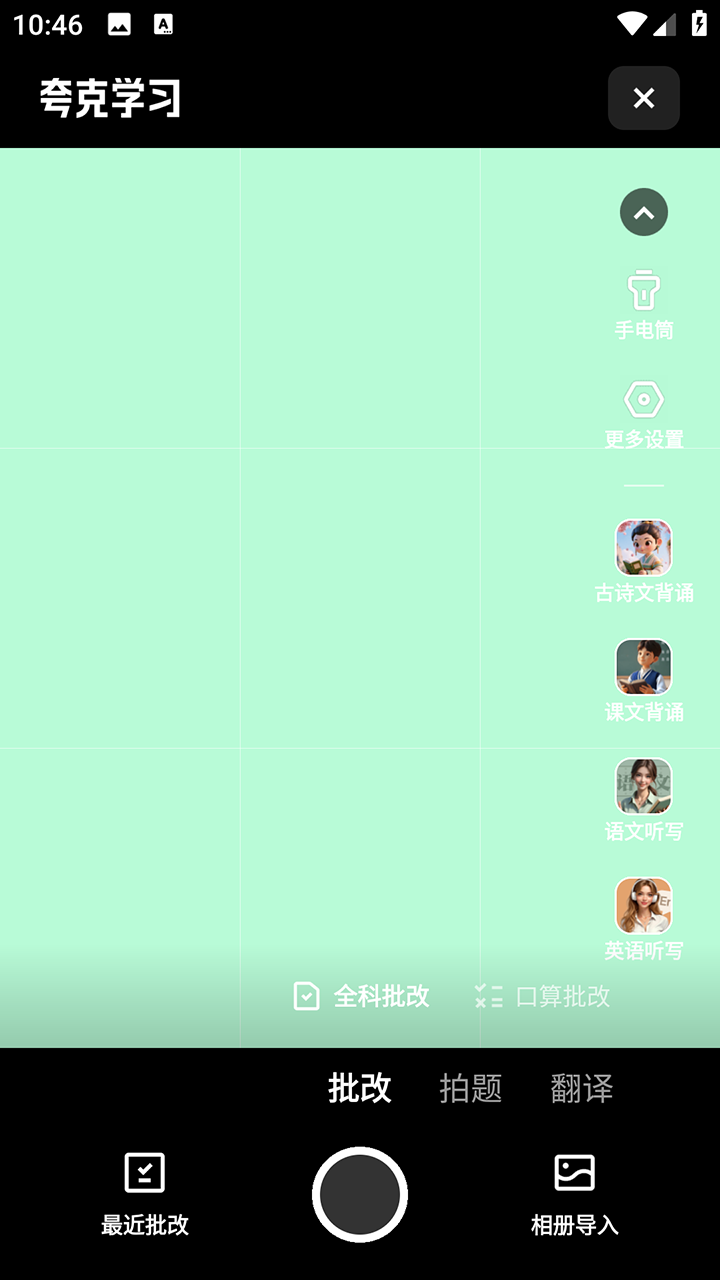Tap the camera shutter button
The height and width of the screenshot is (1280, 720).
[360, 1194]
